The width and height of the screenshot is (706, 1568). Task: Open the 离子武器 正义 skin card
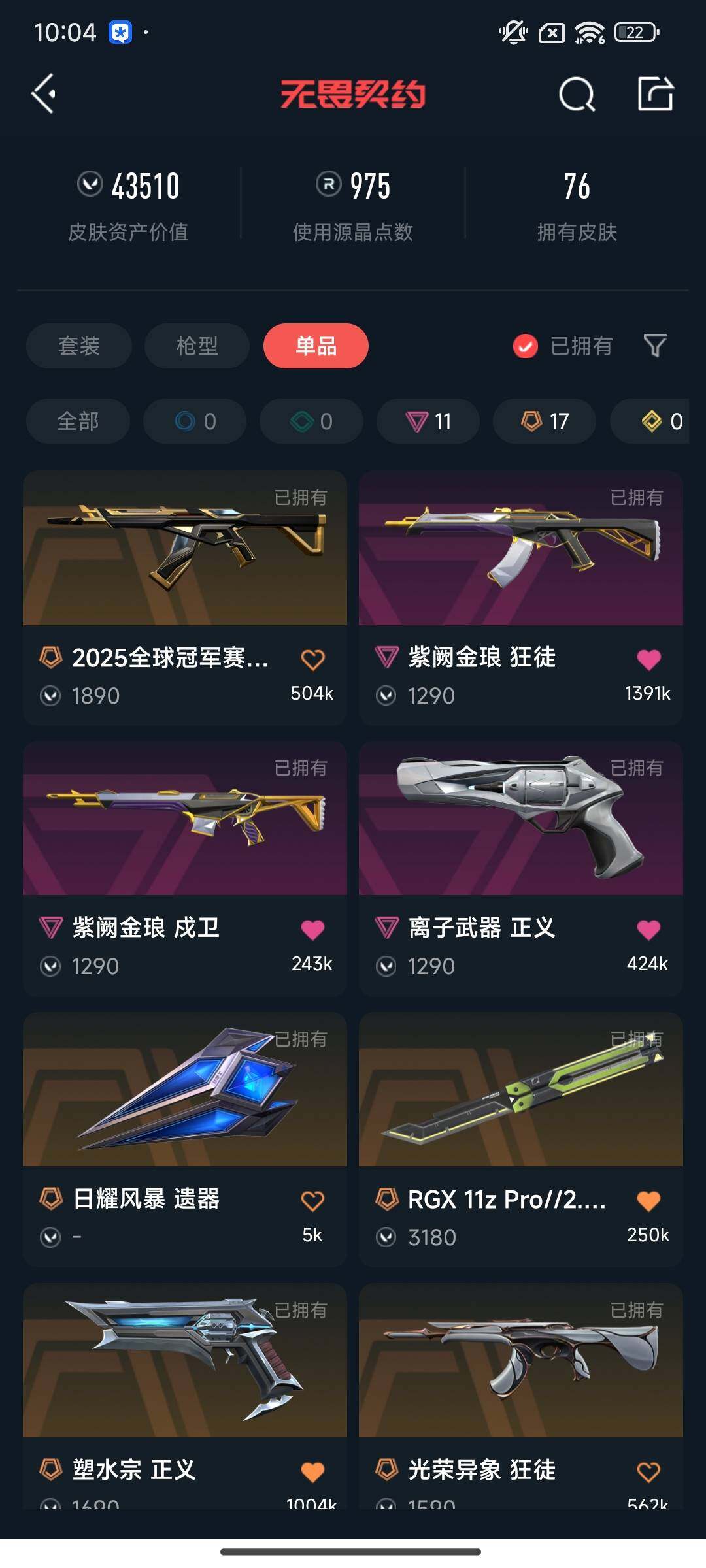point(521,868)
